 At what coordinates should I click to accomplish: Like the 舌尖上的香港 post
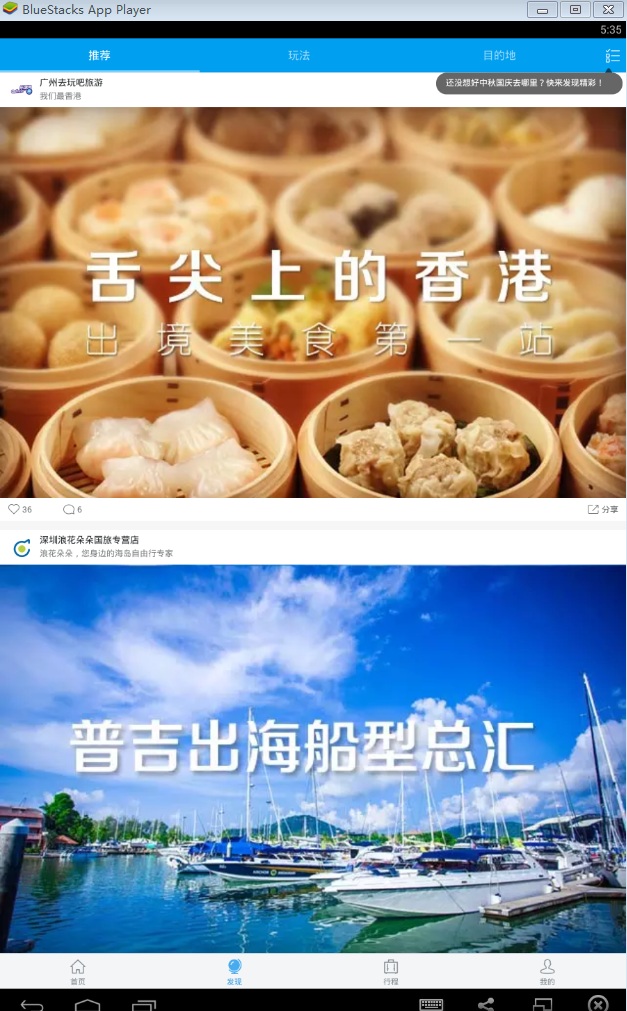coord(20,509)
